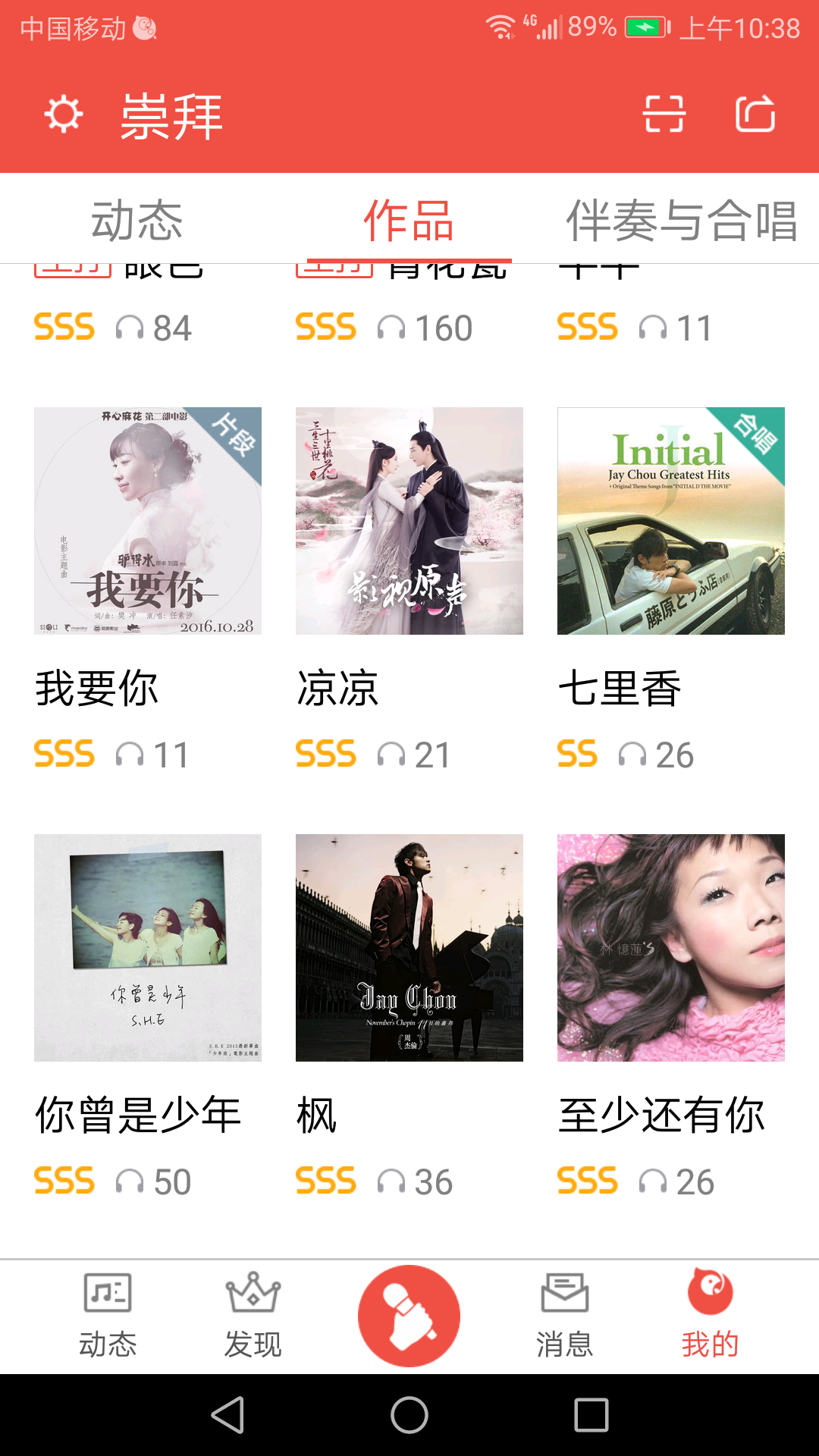Image resolution: width=819 pixels, height=1456 pixels.
Task: Open the 发现 discover tab
Action: (x=253, y=1316)
